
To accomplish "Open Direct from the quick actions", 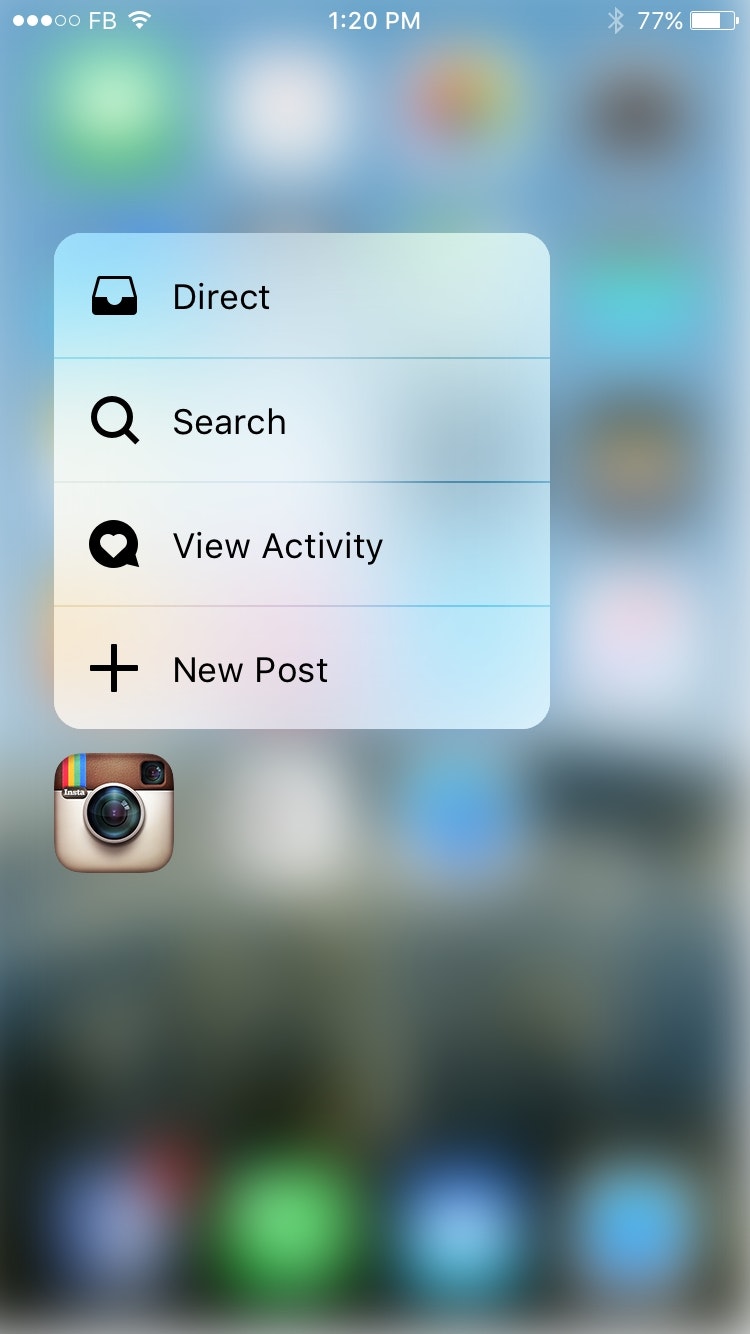I will (301, 296).
